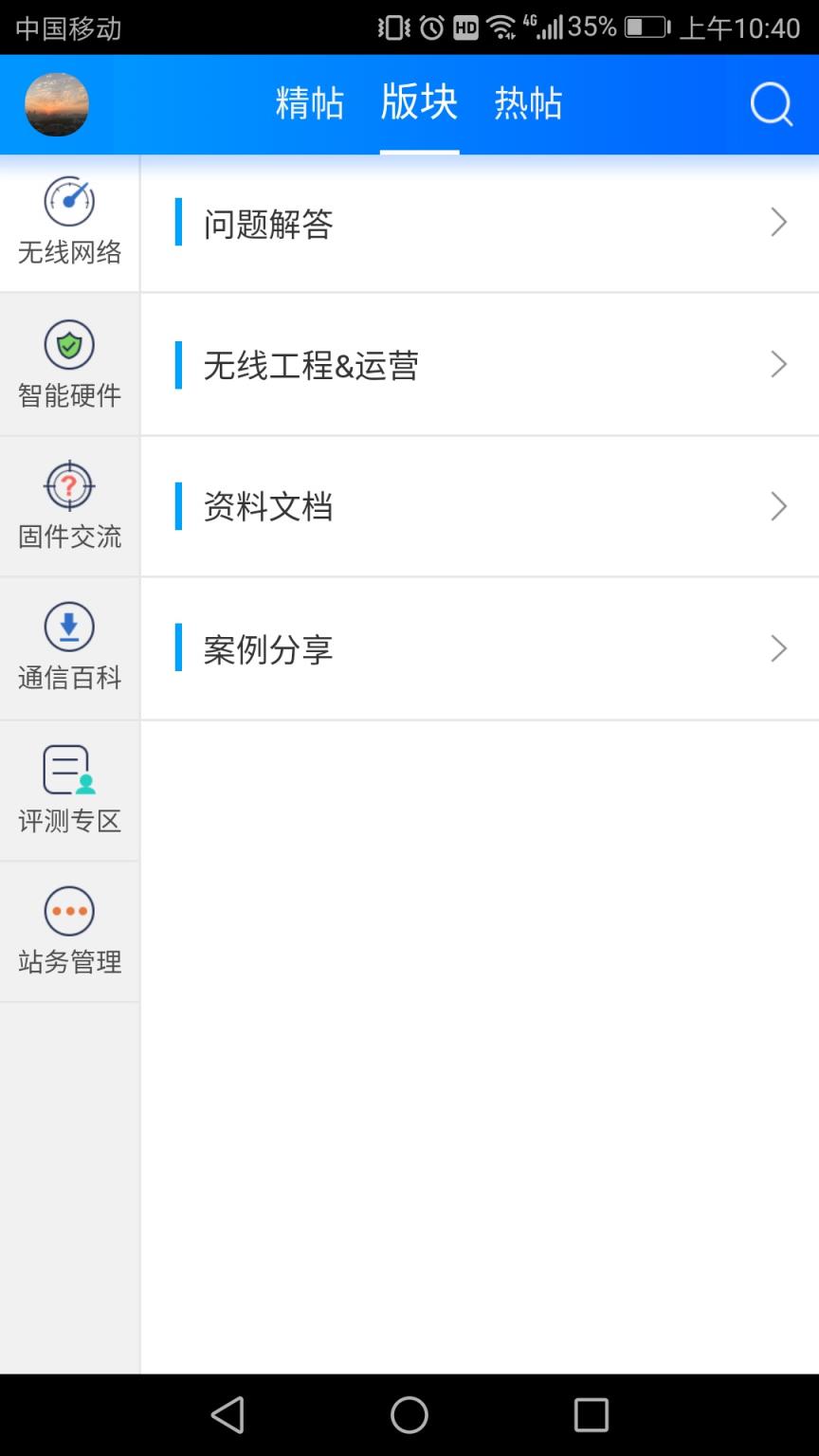
Task: Switch to the 热帖 tab
Action: tap(528, 104)
